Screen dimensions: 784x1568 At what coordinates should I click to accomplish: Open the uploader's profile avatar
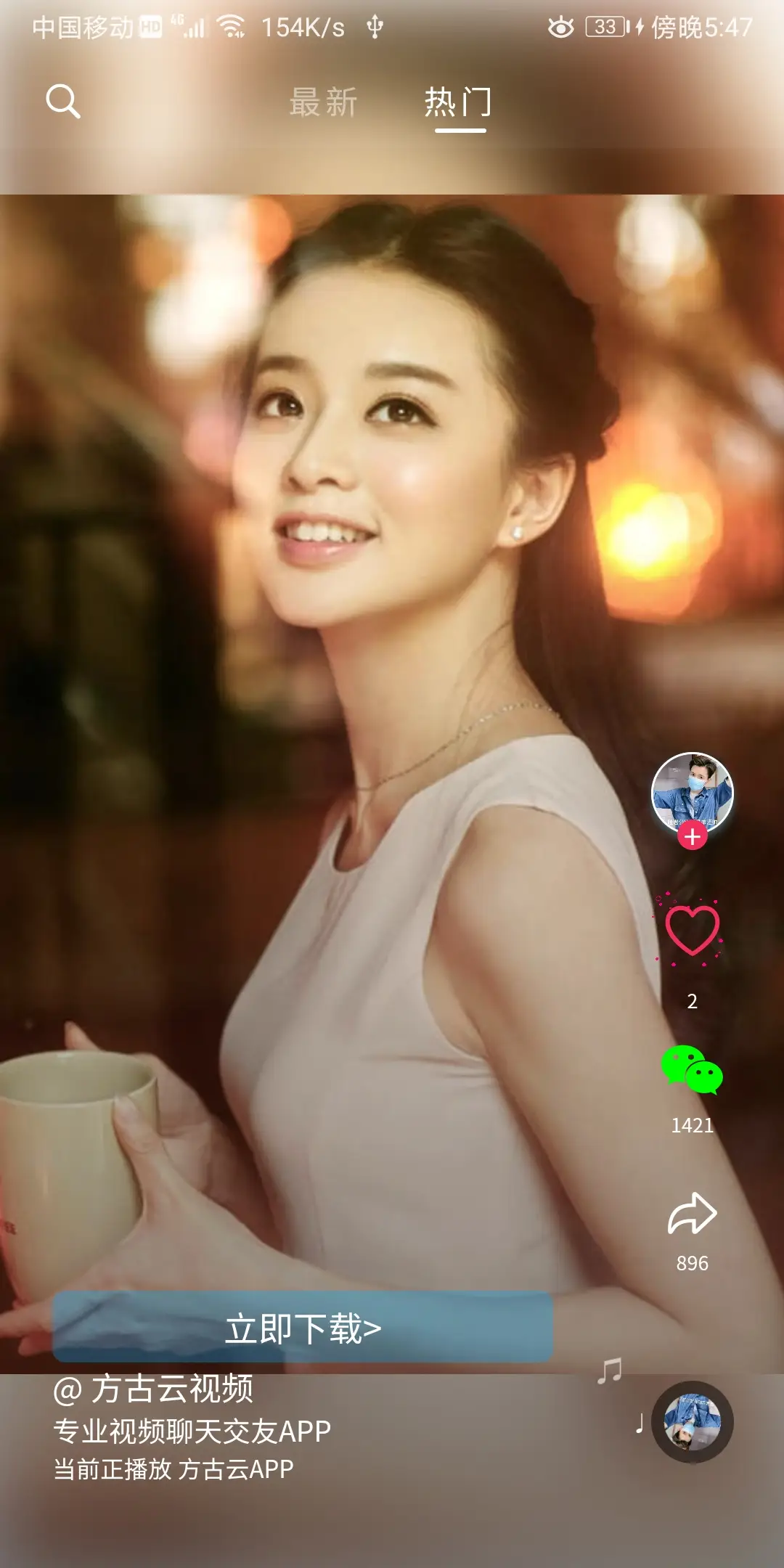tap(692, 791)
